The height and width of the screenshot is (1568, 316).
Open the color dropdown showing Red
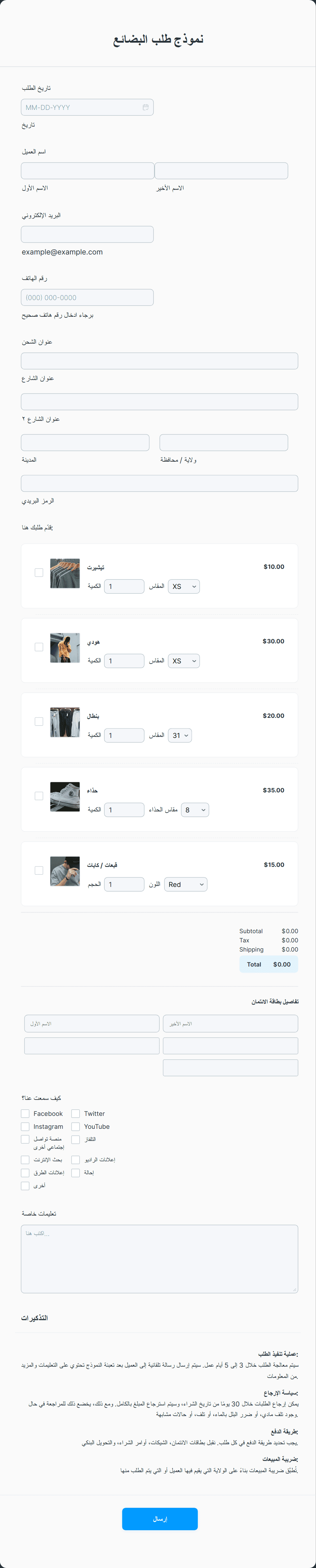tap(185, 885)
